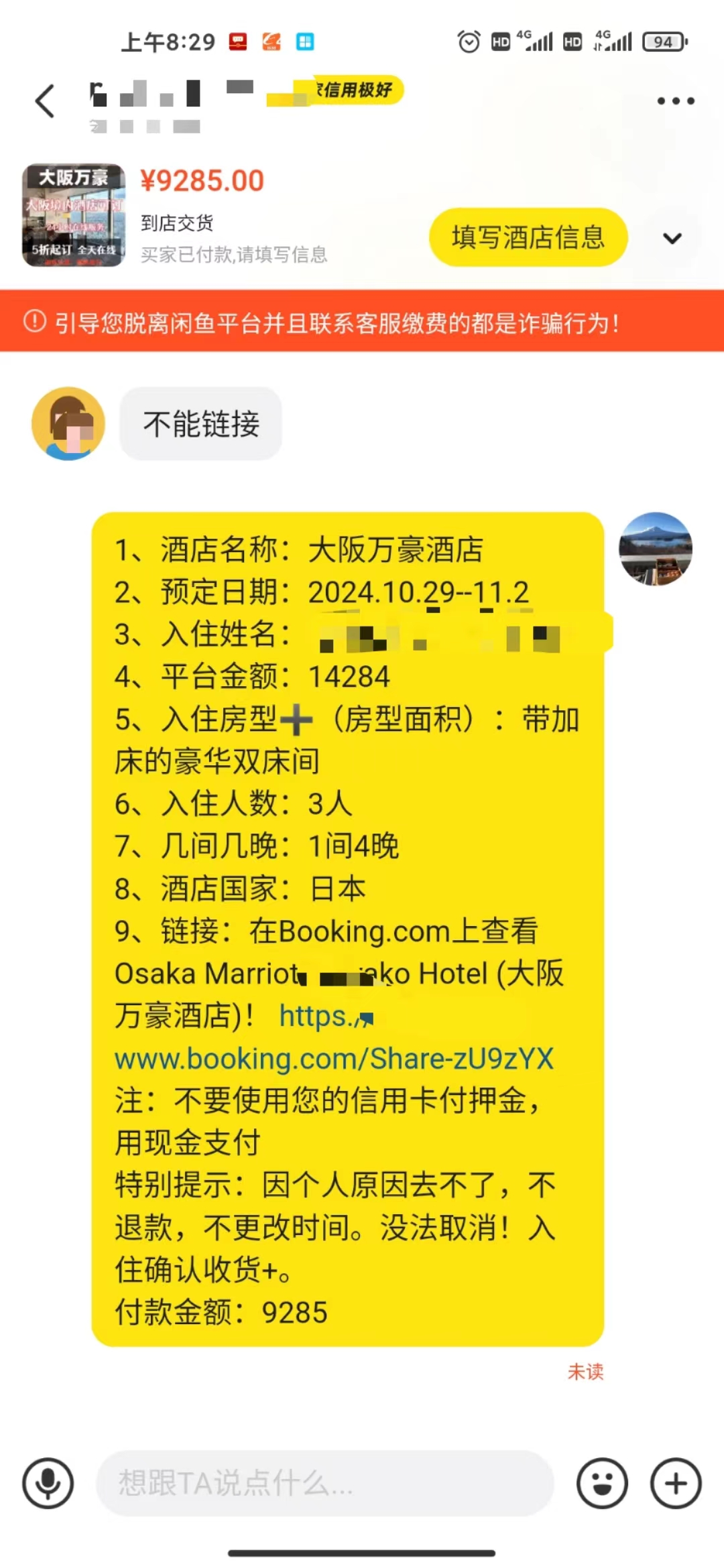Image resolution: width=724 pixels, height=1568 pixels.
Task: Open the emoji picker beside the input box
Action: (x=601, y=1484)
